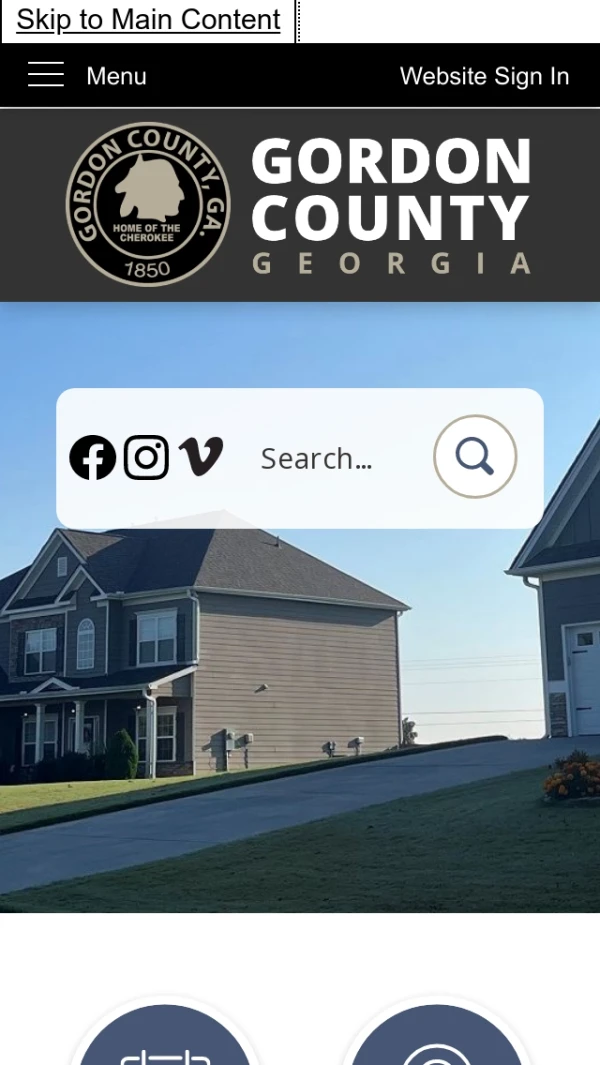
Task: Go to homepage via the Gordon County banner
Action: tap(300, 205)
